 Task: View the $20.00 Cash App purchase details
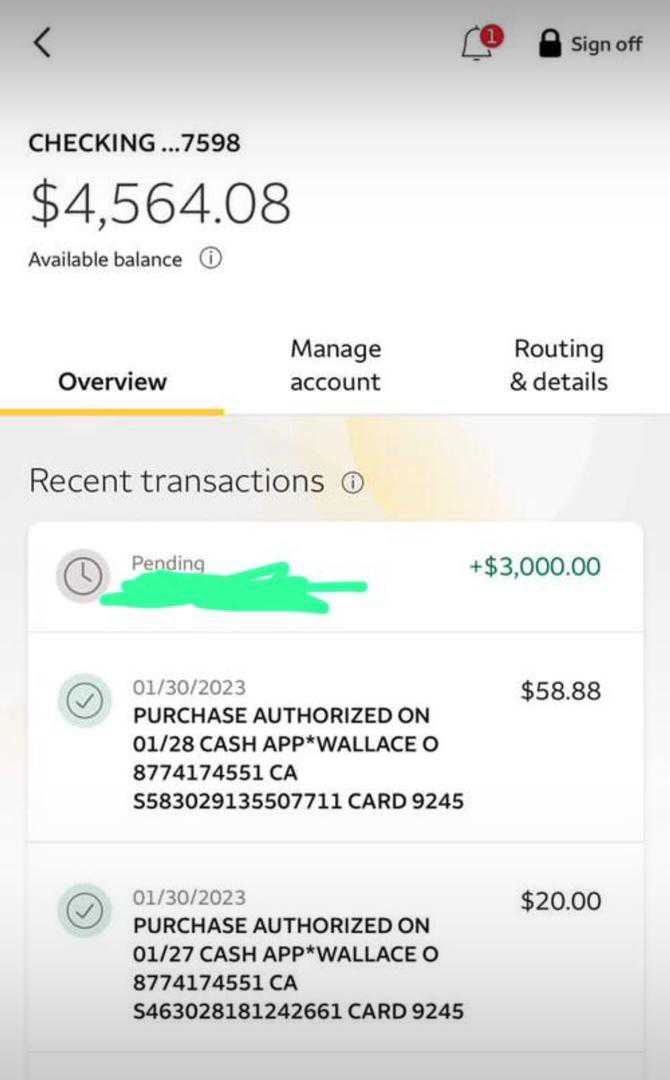click(x=335, y=953)
